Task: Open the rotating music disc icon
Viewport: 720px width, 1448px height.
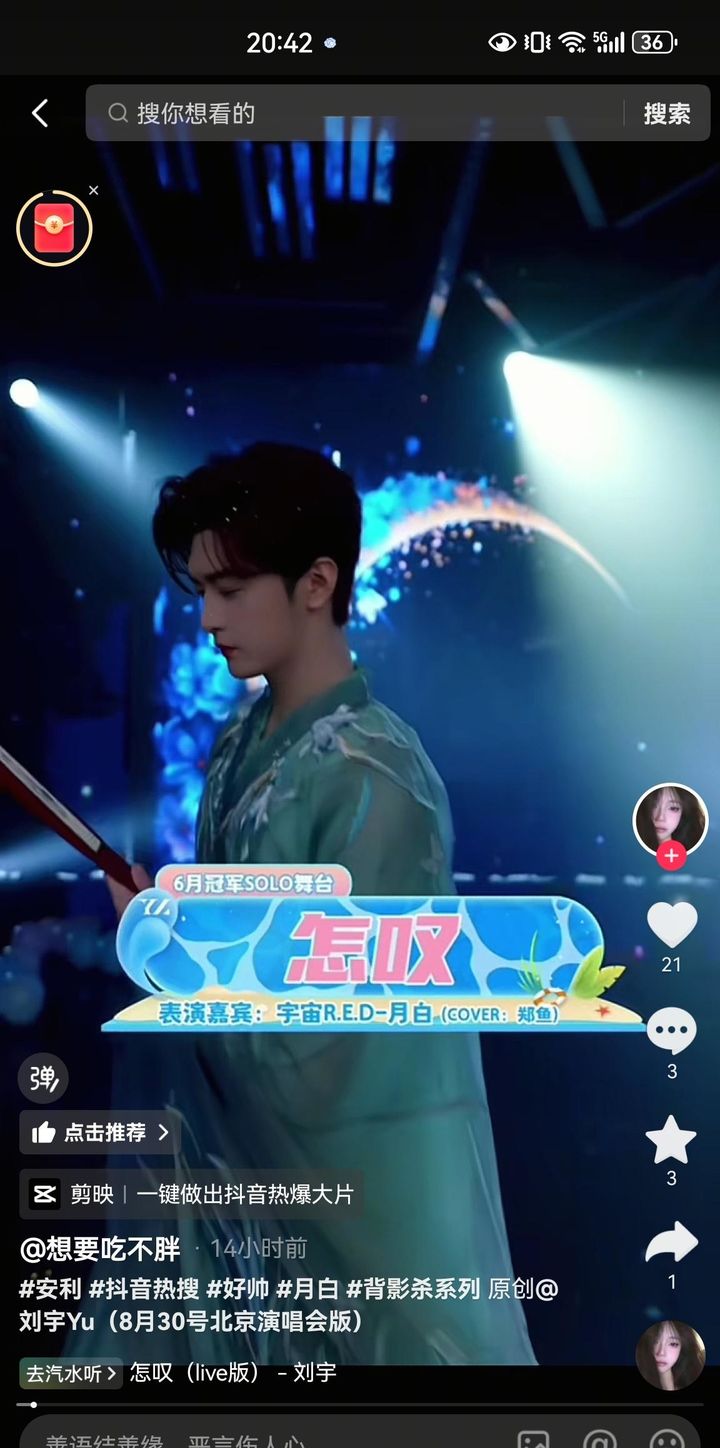Action: (671, 1355)
